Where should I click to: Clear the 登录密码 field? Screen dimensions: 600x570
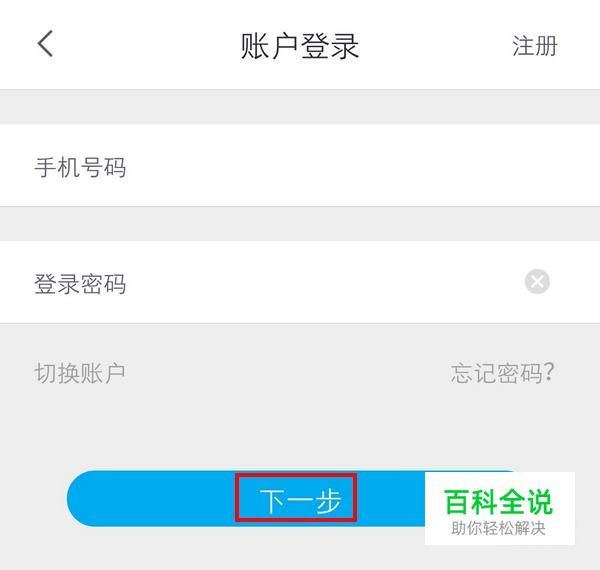coord(537,282)
